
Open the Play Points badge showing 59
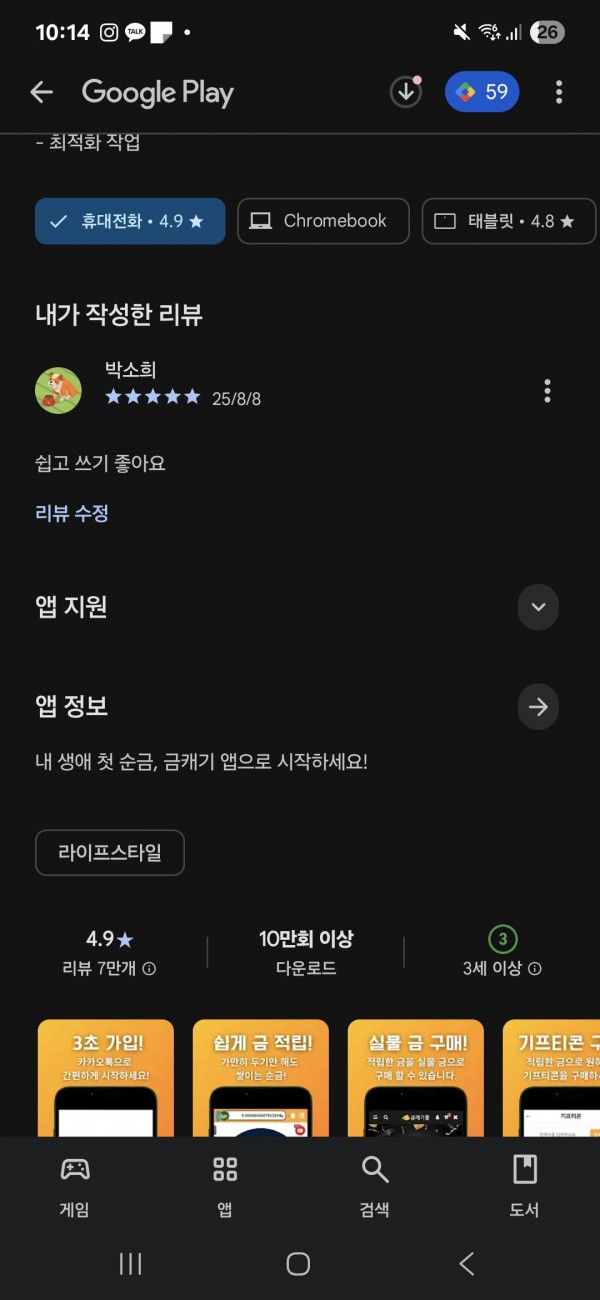483,92
